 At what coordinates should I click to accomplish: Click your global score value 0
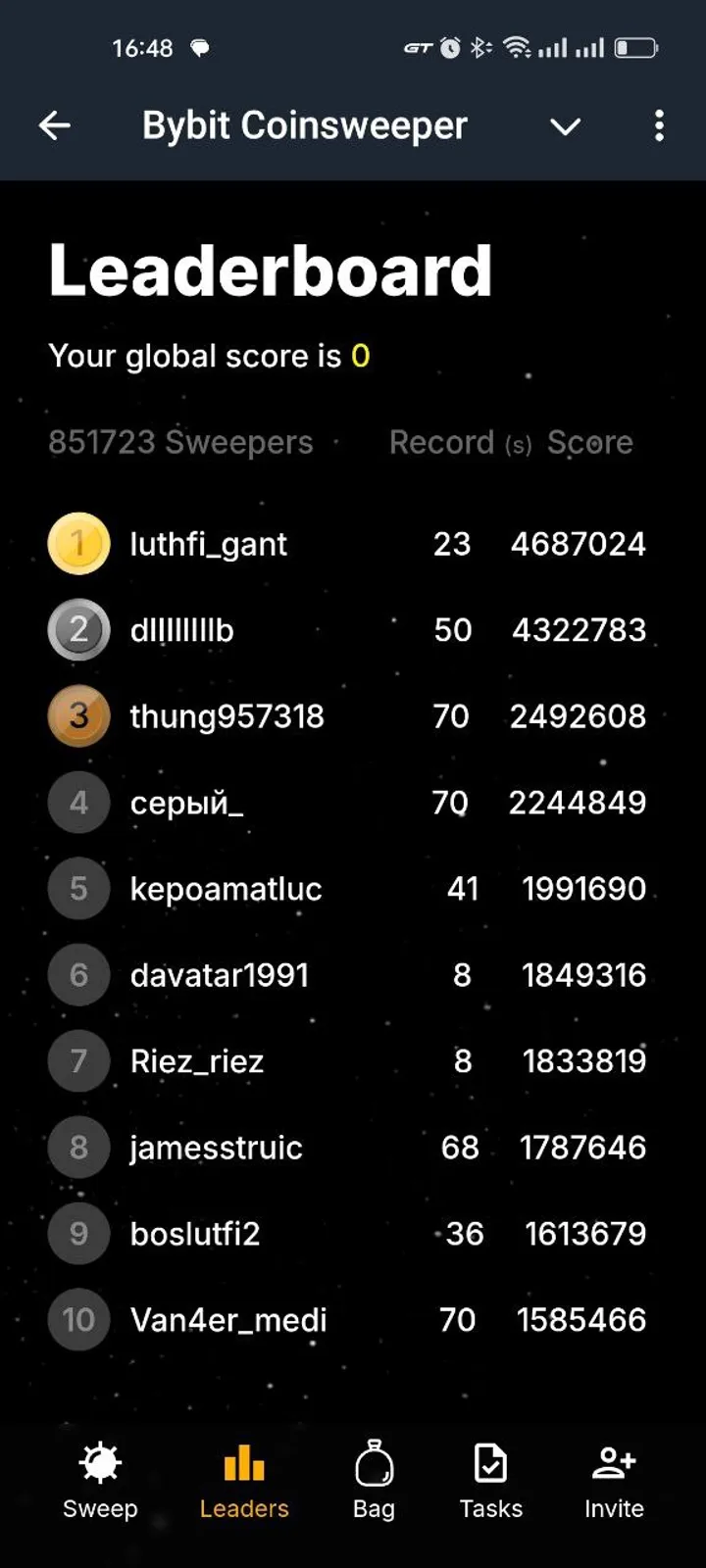coord(360,356)
